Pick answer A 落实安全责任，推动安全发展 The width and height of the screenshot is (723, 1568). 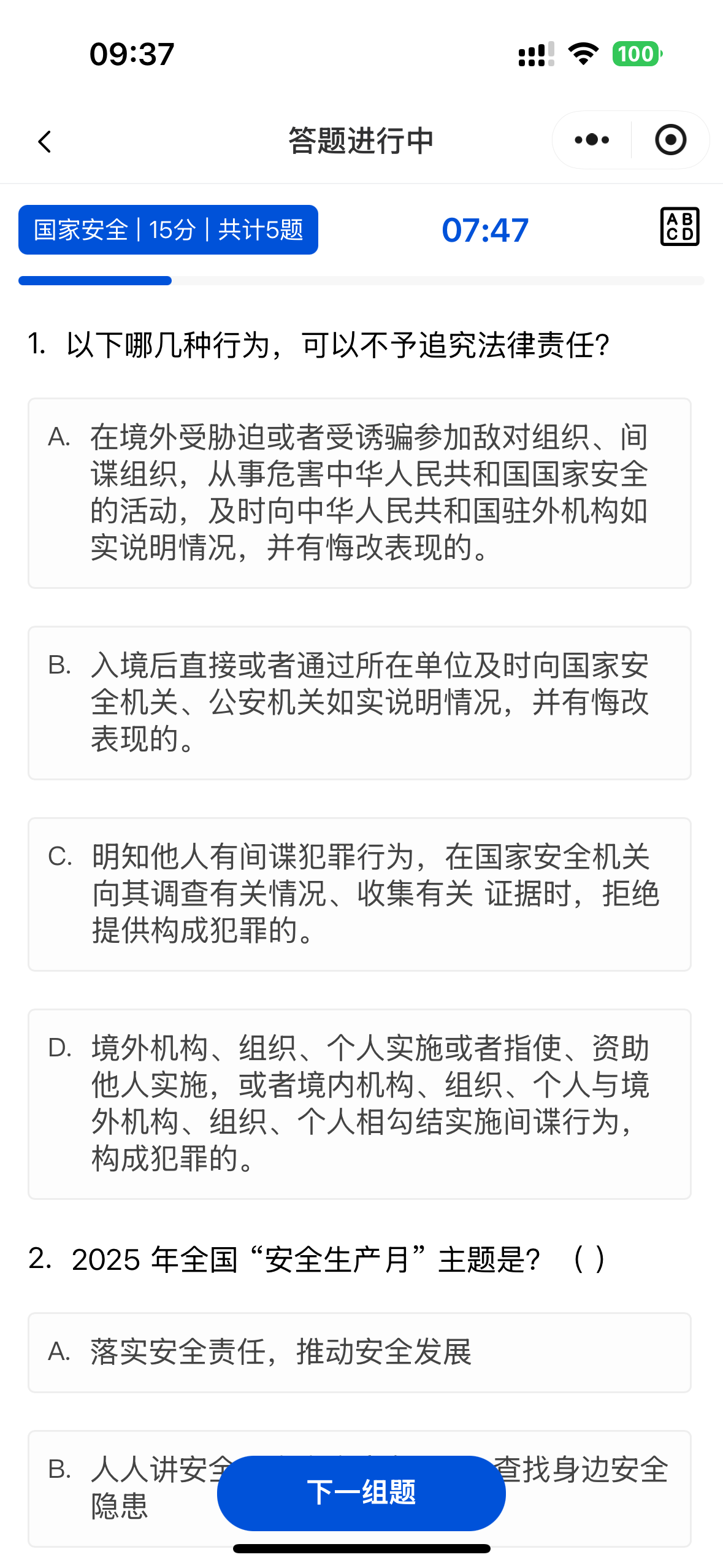point(359,1353)
